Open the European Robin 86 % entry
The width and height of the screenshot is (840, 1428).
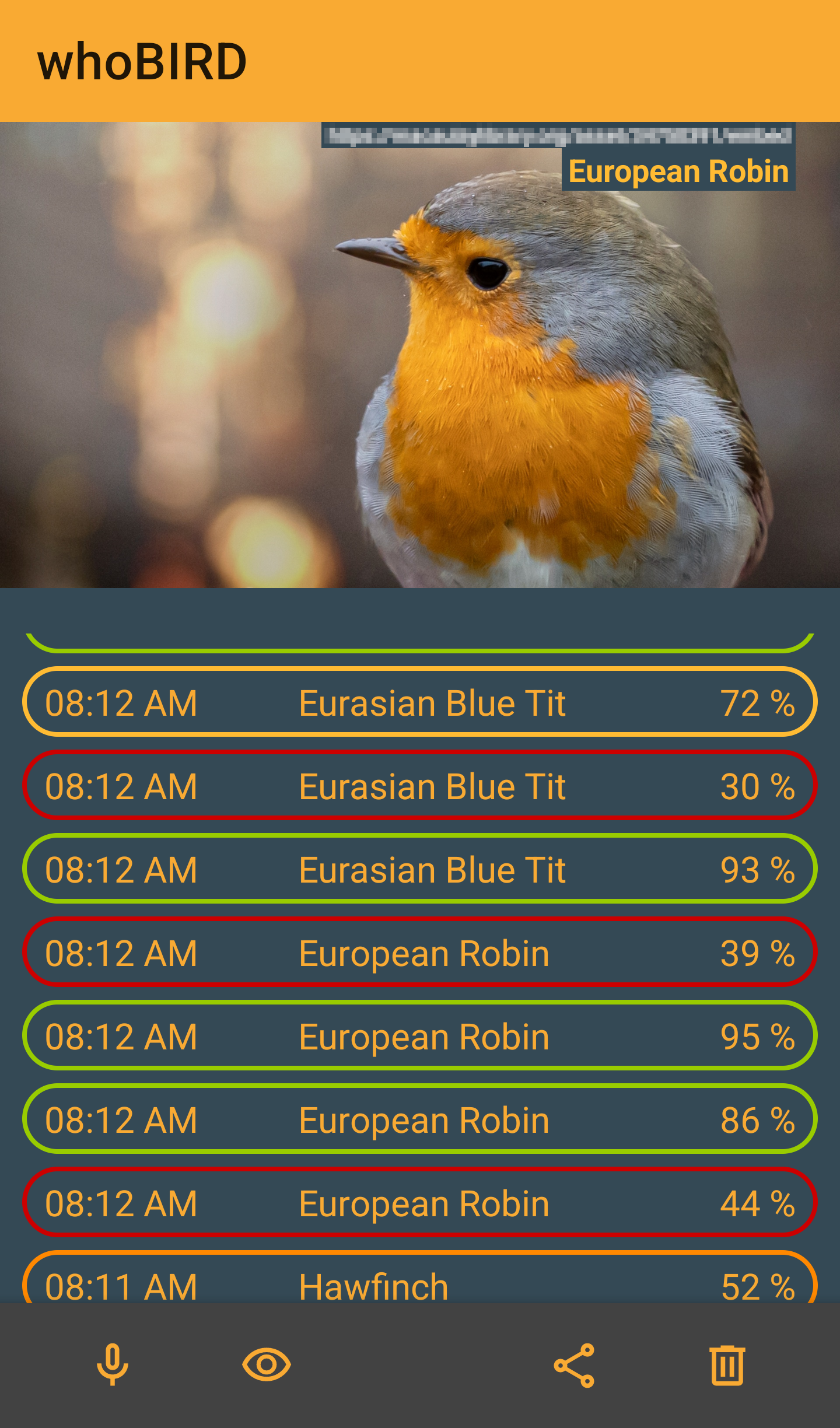(420, 1119)
